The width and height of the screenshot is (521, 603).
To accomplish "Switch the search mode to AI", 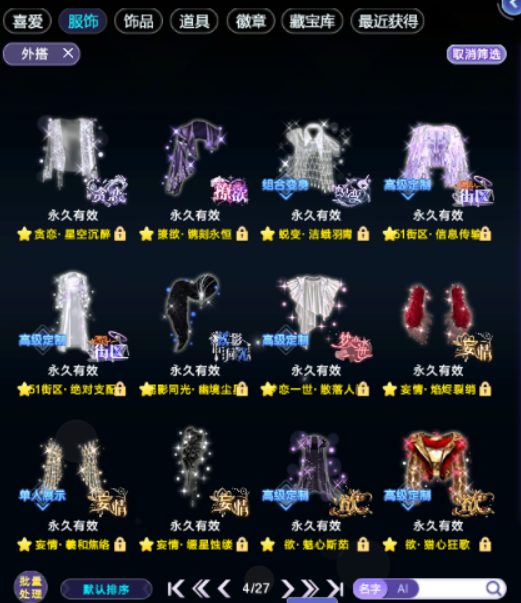I will coord(403,588).
